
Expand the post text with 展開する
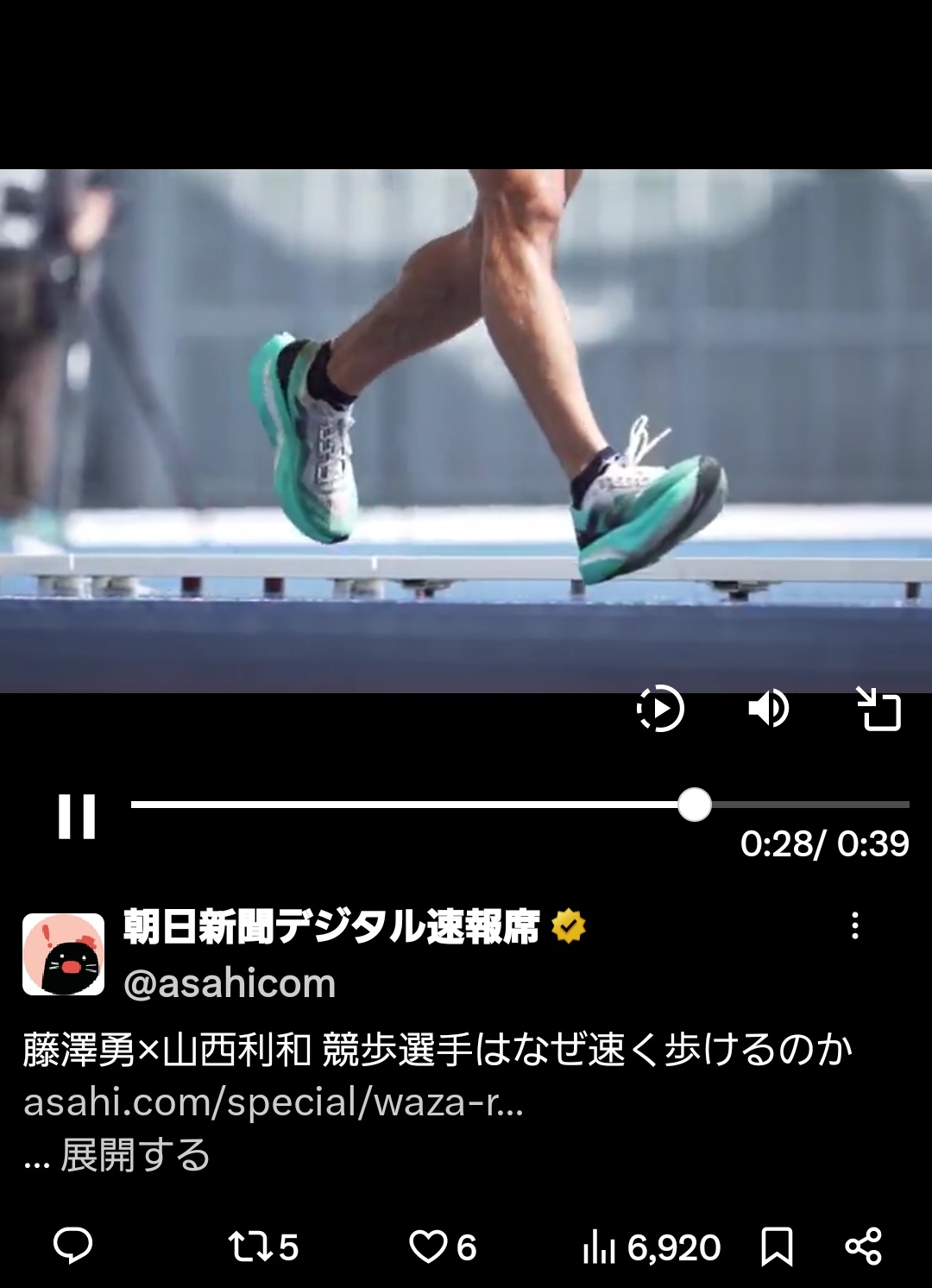[135, 1155]
